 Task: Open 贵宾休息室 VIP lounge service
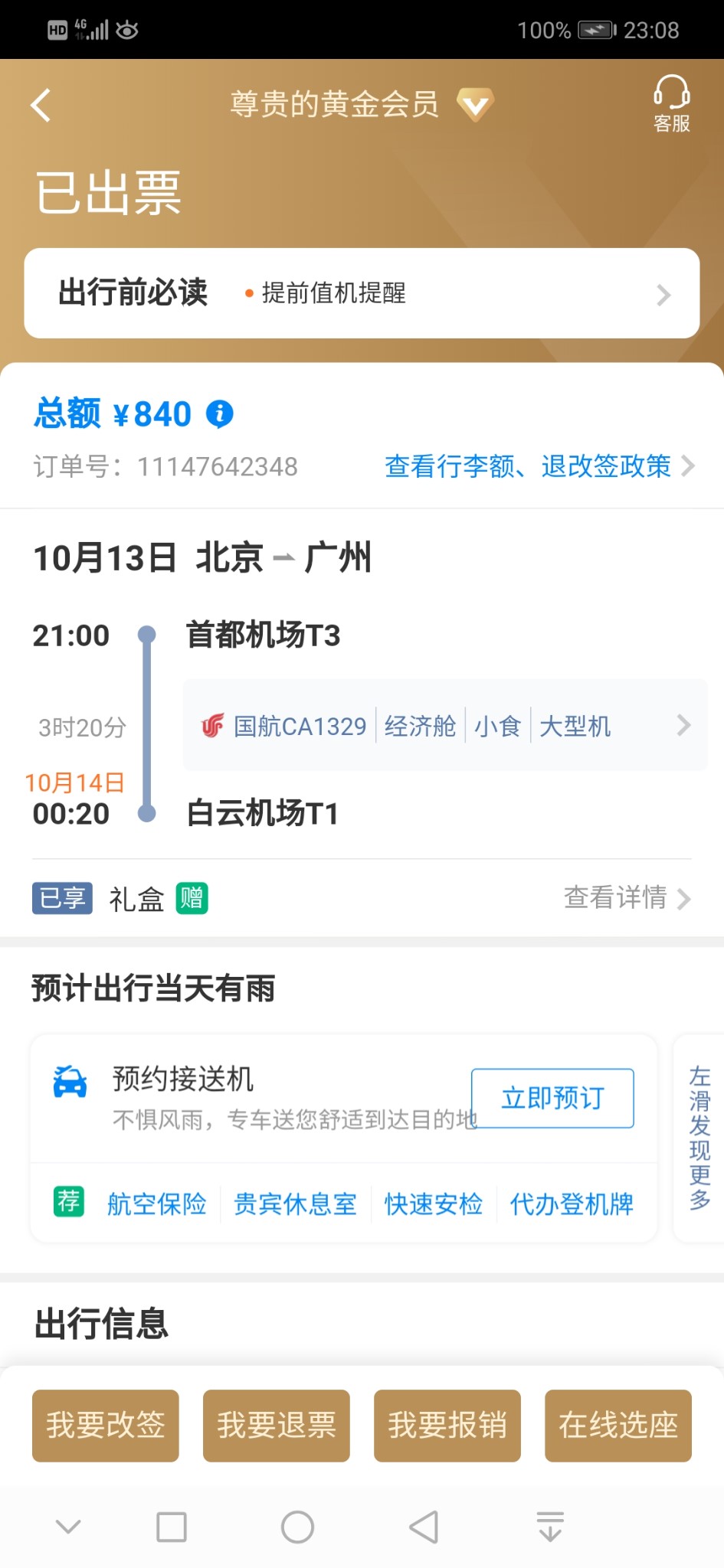coord(295,1204)
